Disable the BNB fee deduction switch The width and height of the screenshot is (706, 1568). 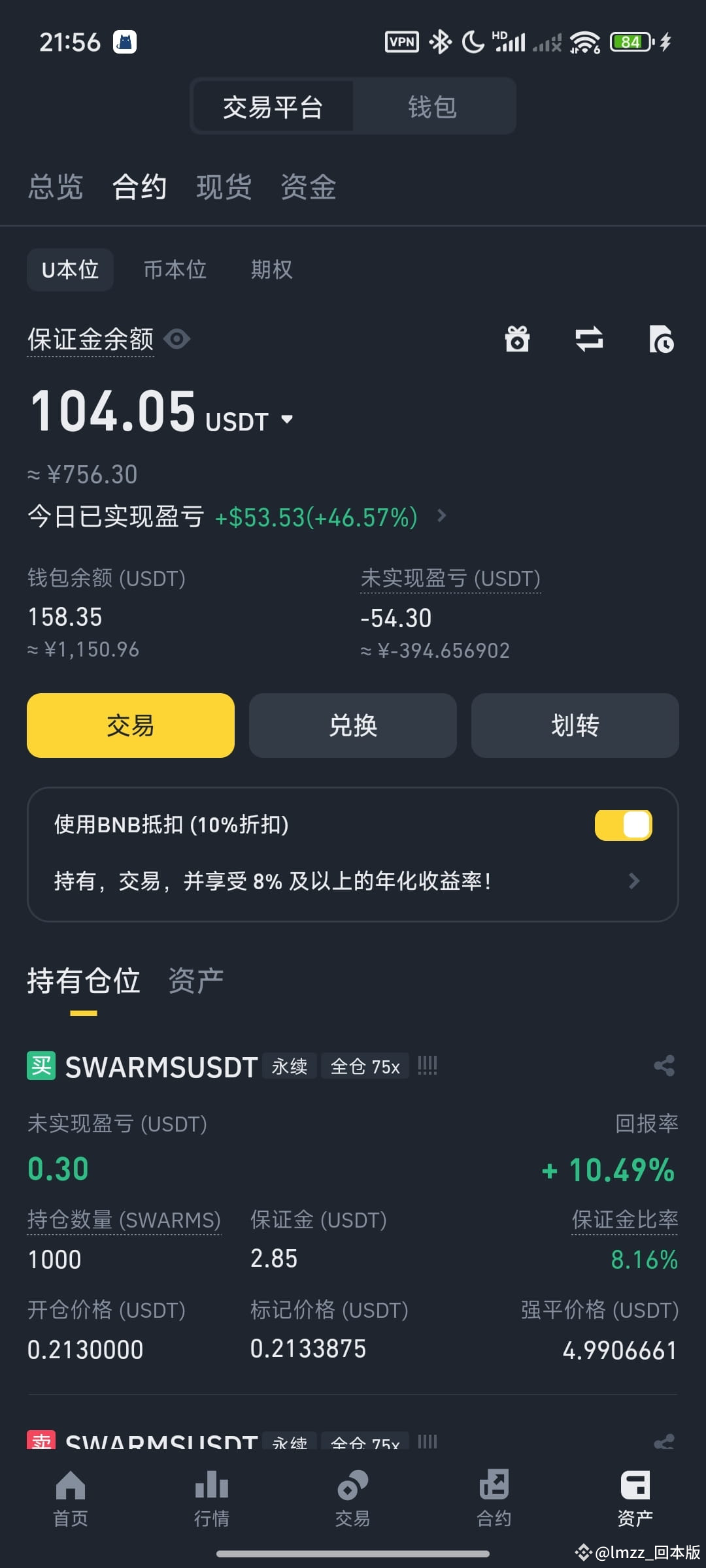pos(623,825)
